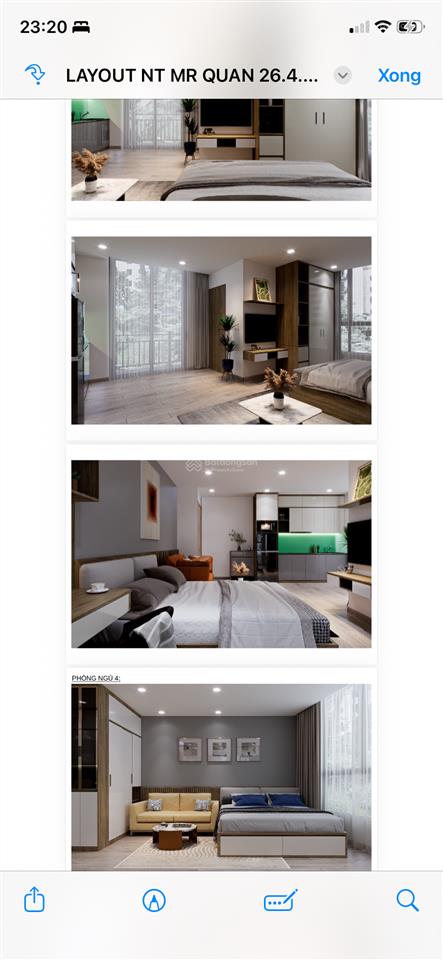Search within the document
The height and width of the screenshot is (960, 443).
[x=407, y=900]
